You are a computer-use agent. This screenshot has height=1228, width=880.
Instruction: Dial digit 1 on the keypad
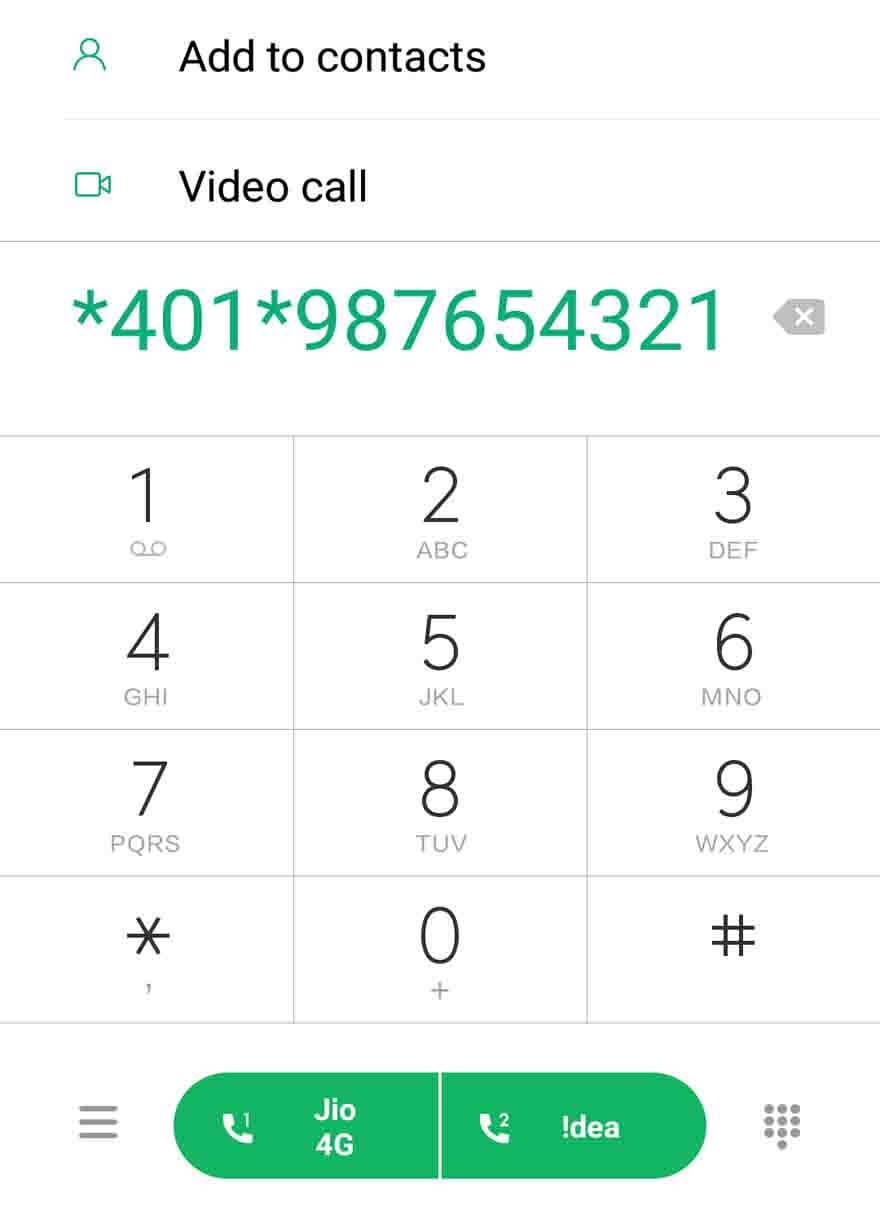(x=147, y=510)
